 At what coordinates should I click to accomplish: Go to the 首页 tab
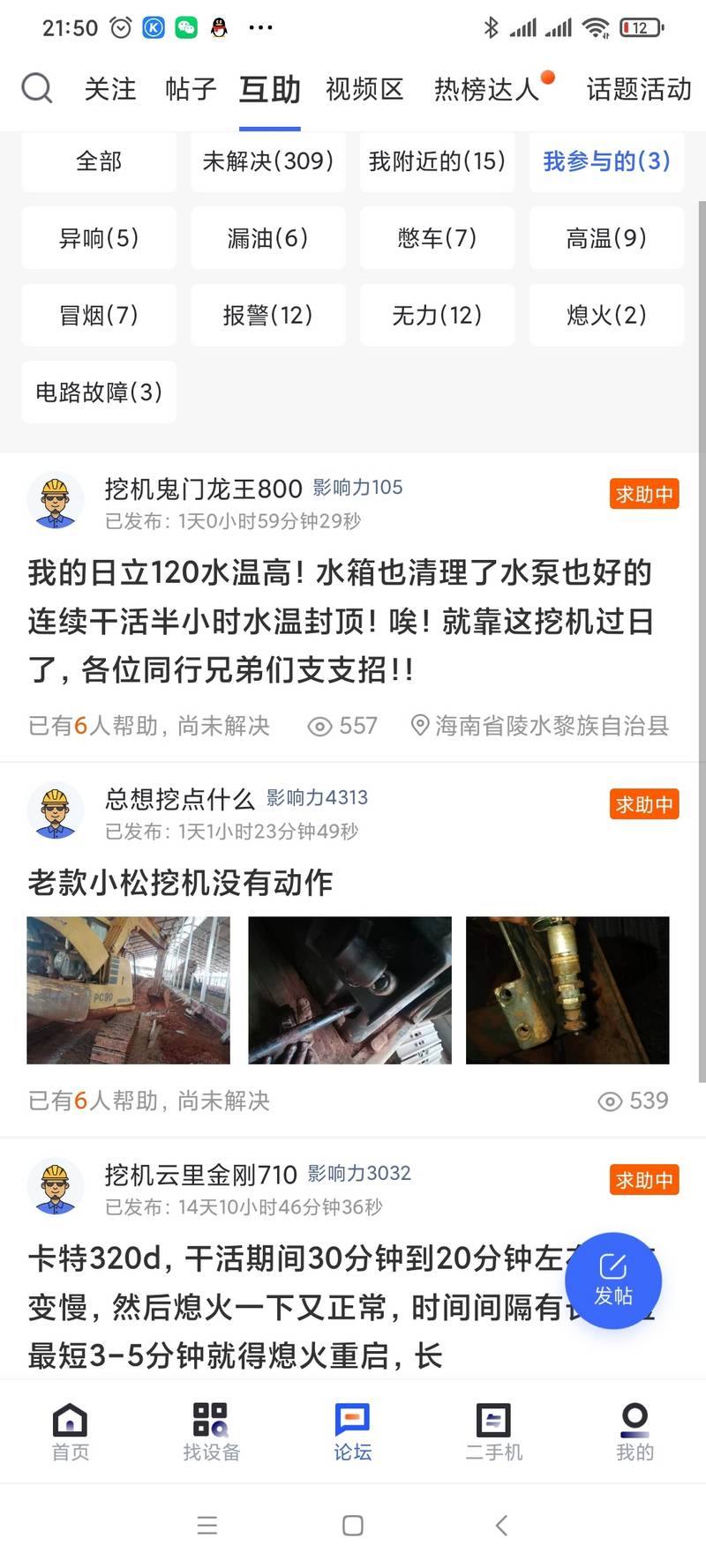71,1432
